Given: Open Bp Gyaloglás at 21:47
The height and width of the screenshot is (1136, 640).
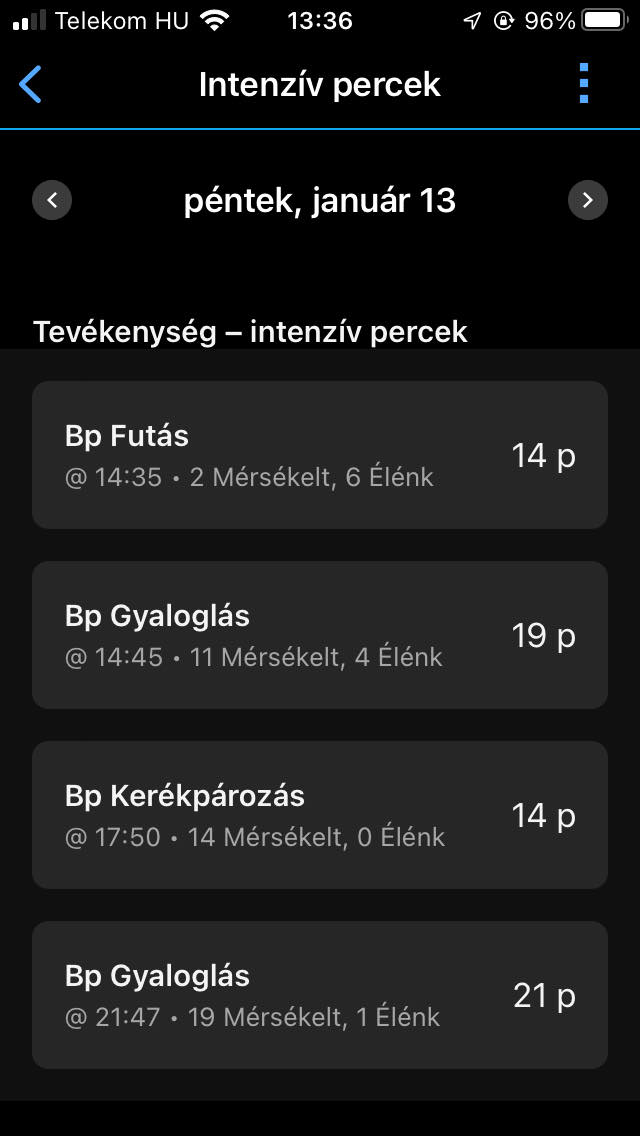Looking at the screenshot, I should 320,995.
